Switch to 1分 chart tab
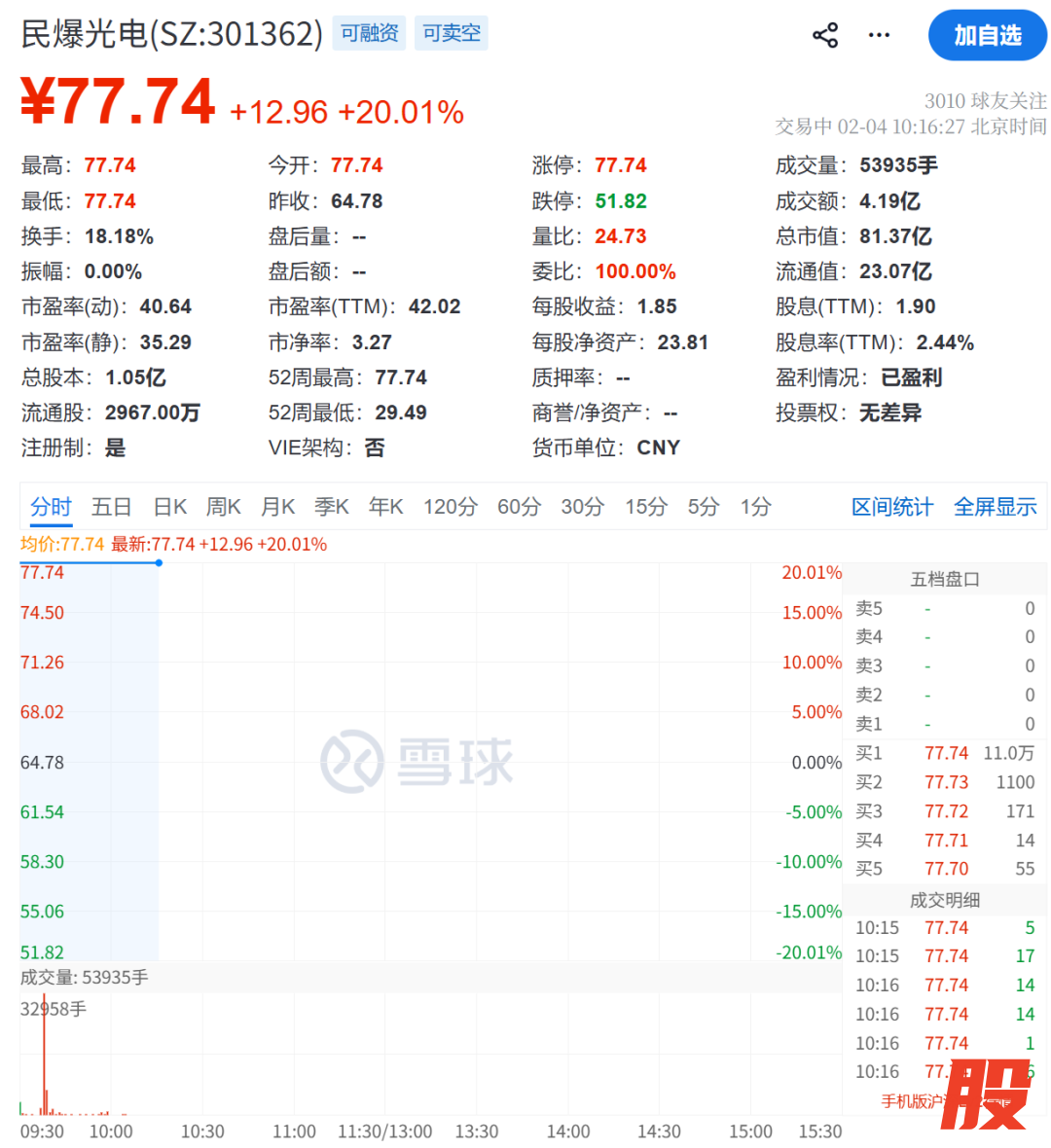Screen dimensions: 1051x1148 click(x=755, y=507)
